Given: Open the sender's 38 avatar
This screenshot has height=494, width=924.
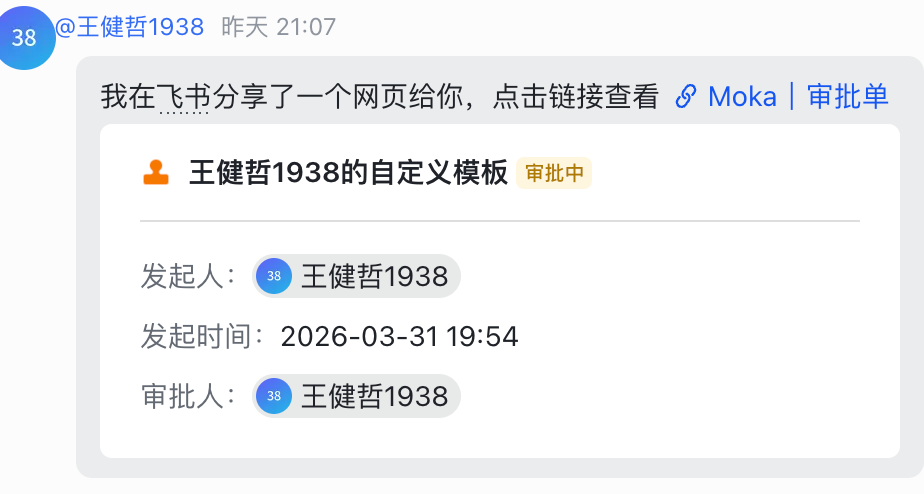Looking at the screenshot, I should click(x=26, y=37).
